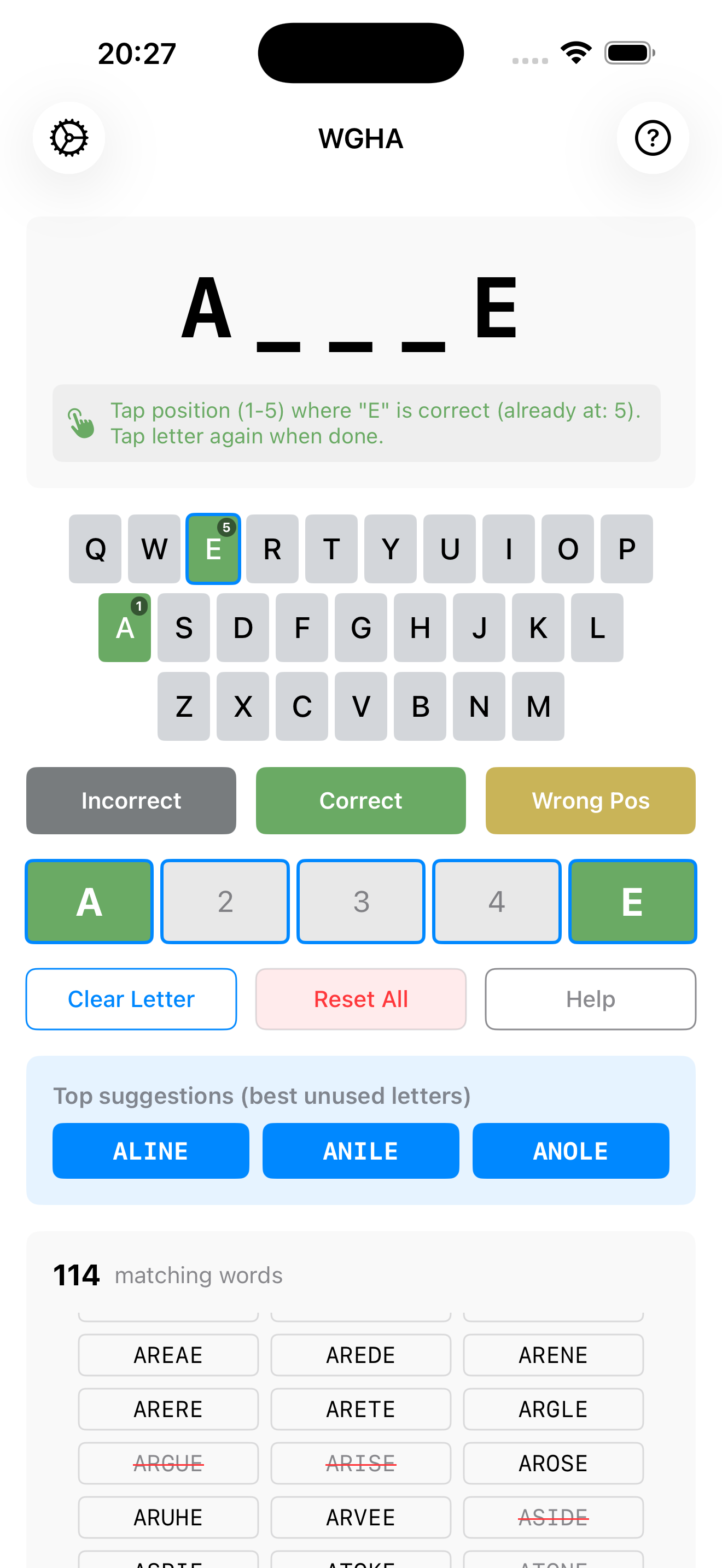Viewport: 722px width, 1568px height.
Task: Select the Wrong Pos marking mode
Action: pos(590,800)
